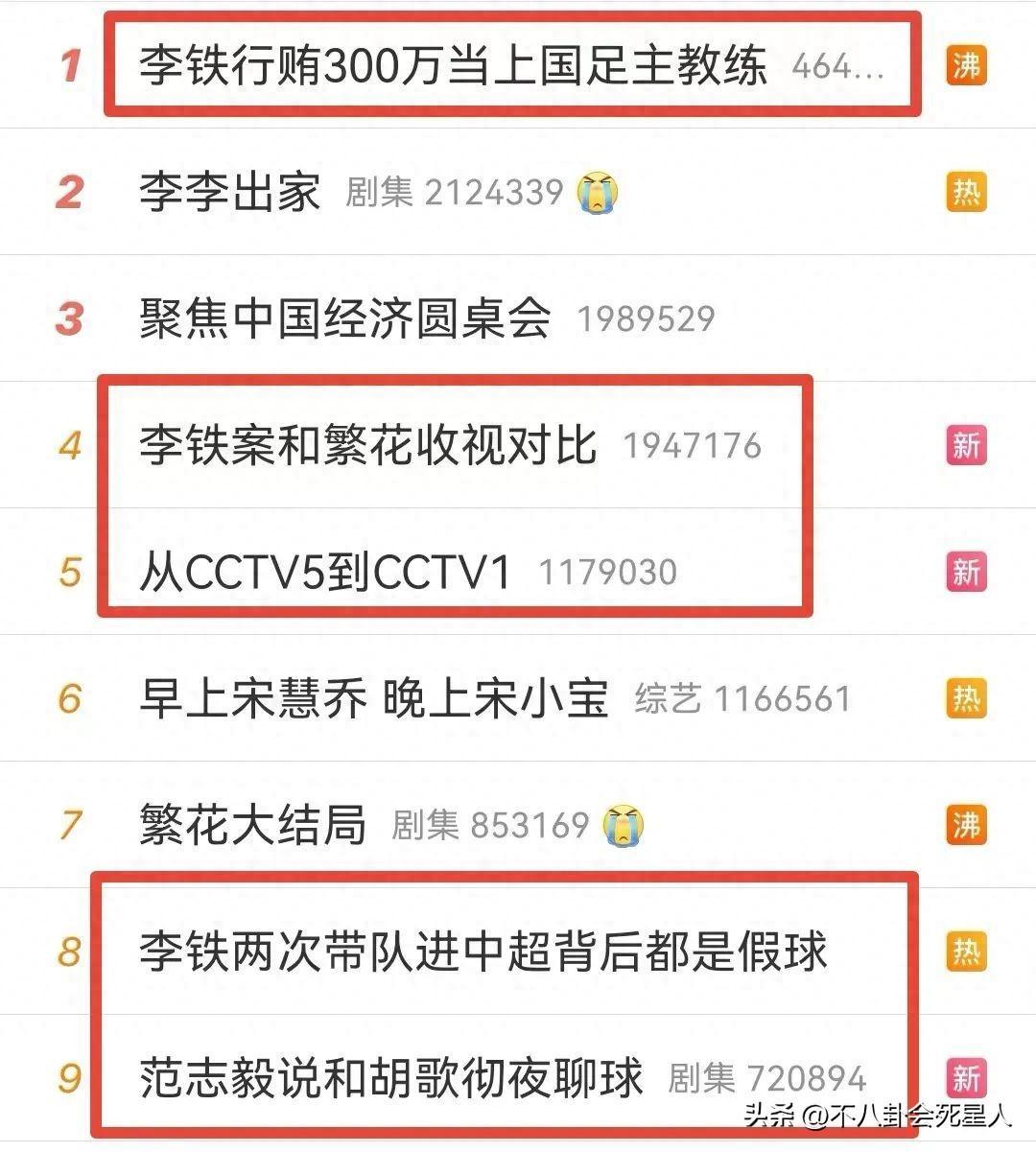Open the 聚焦中国经济圆桌会 topic
The width and height of the screenshot is (1036, 1152).
345,318
